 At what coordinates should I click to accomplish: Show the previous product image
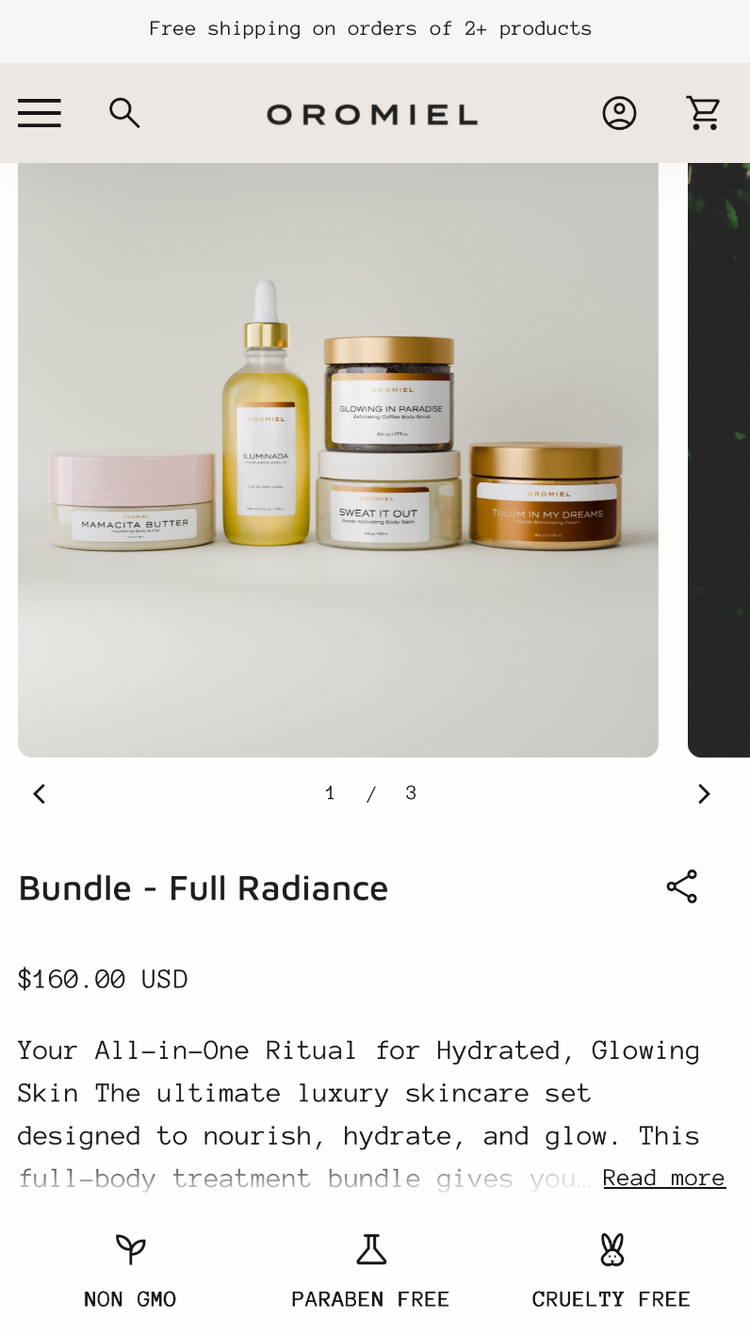click(x=39, y=794)
